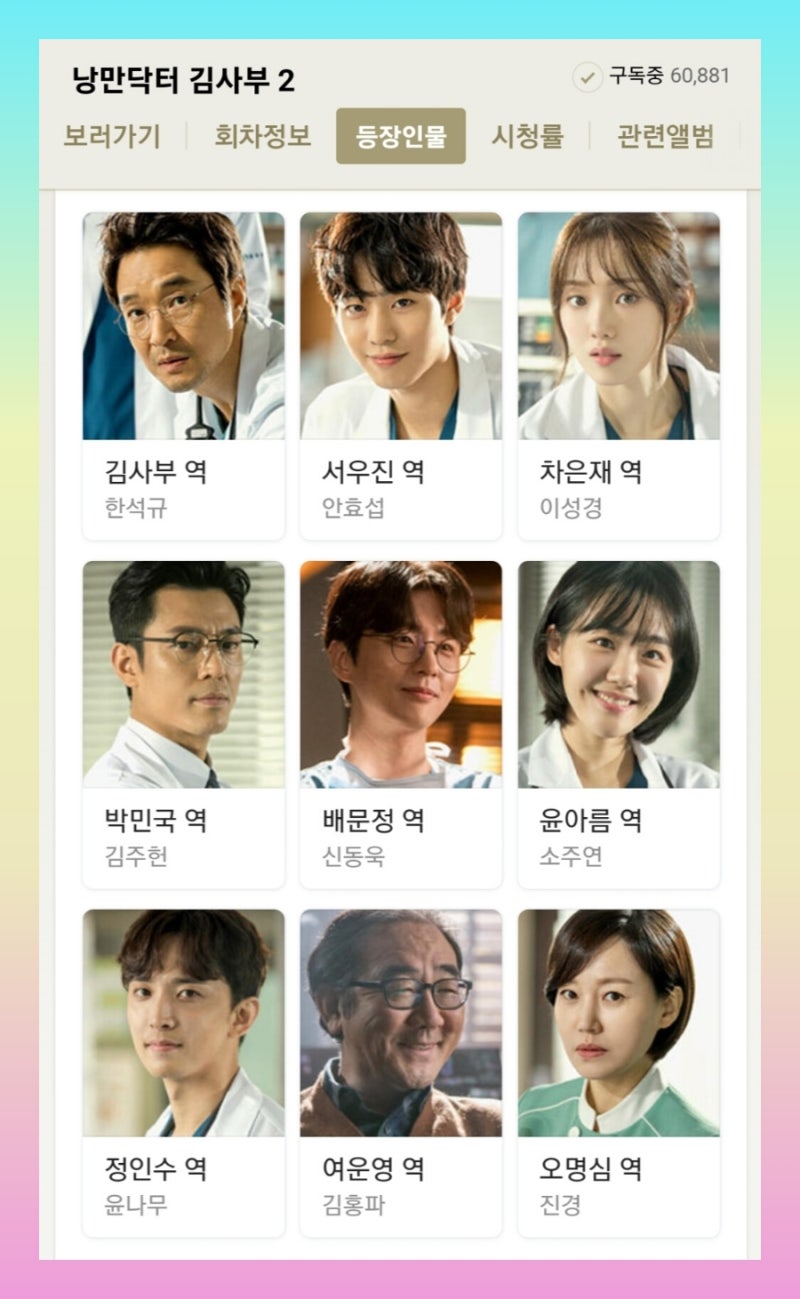
Task: Switch to the 보러가기 tab
Action: point(112,136)
